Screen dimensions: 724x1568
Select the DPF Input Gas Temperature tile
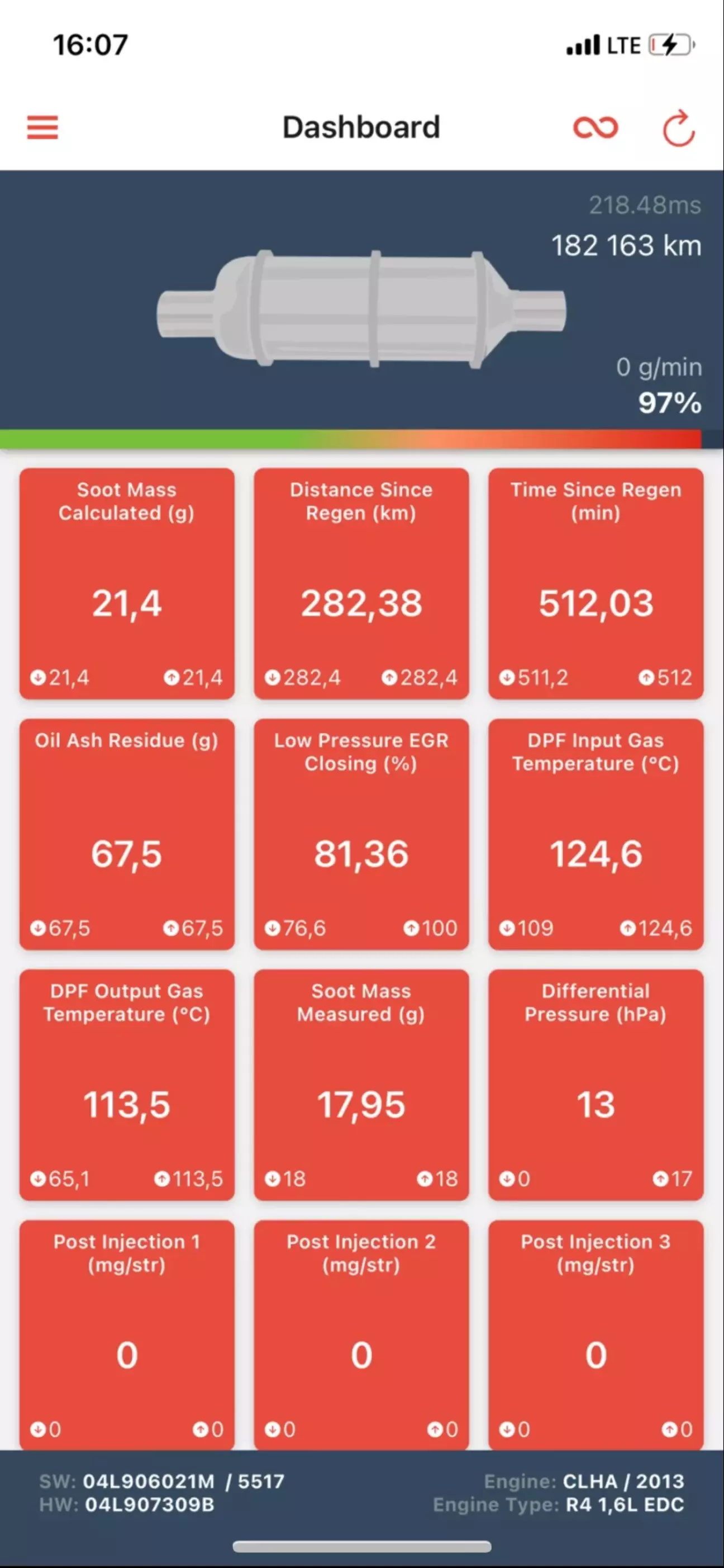596,834
